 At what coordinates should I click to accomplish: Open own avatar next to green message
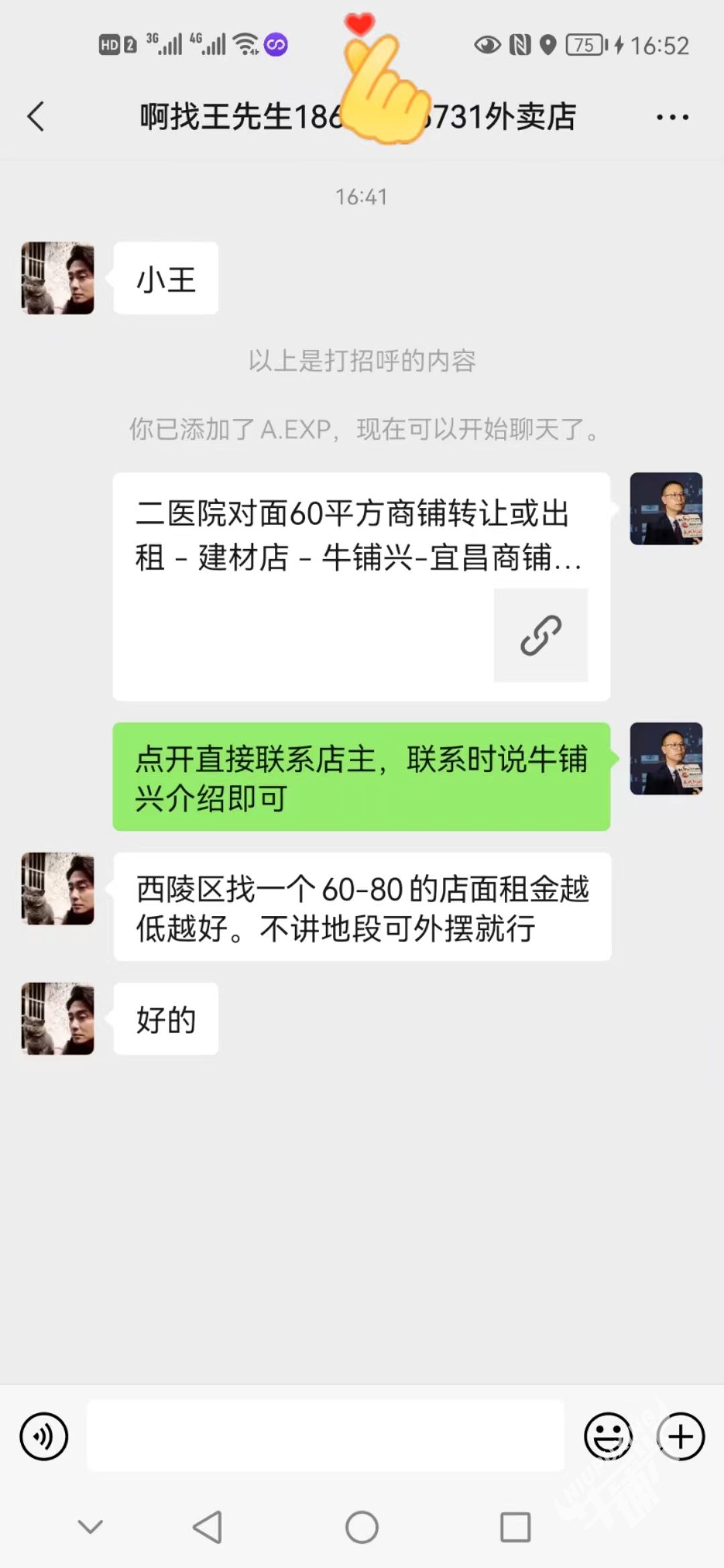point(666,759)
